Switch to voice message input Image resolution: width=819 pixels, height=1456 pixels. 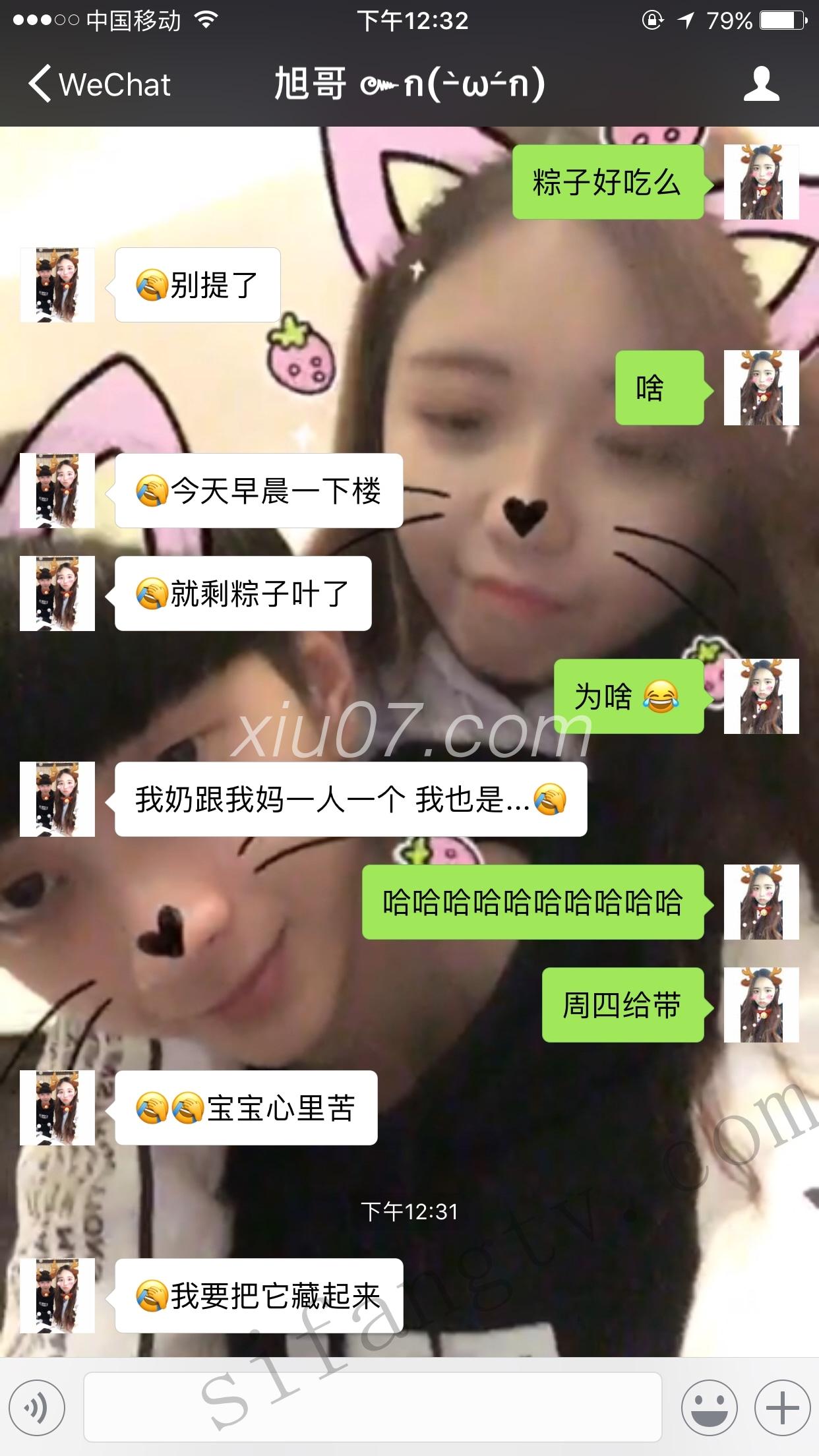(x=38, y=1409)
